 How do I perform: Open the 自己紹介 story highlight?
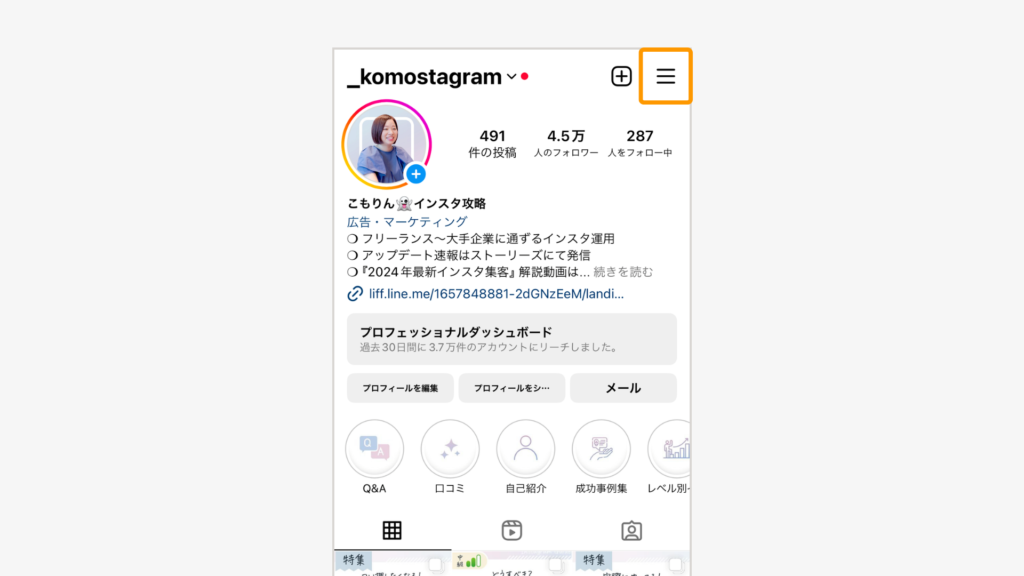coord(526,449)
